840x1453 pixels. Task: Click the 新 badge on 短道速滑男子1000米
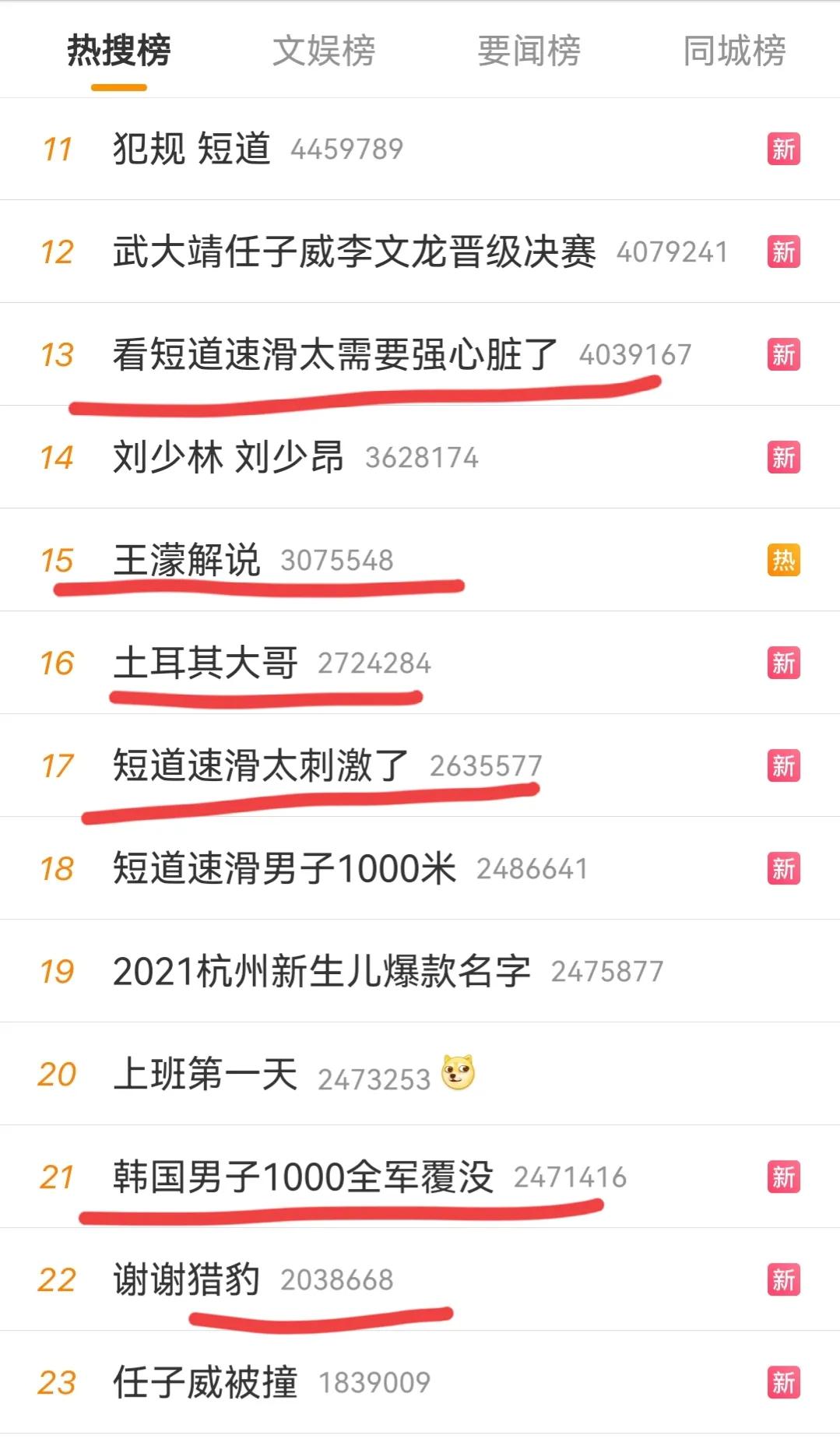pyautogui.click(x=782, y=868)
